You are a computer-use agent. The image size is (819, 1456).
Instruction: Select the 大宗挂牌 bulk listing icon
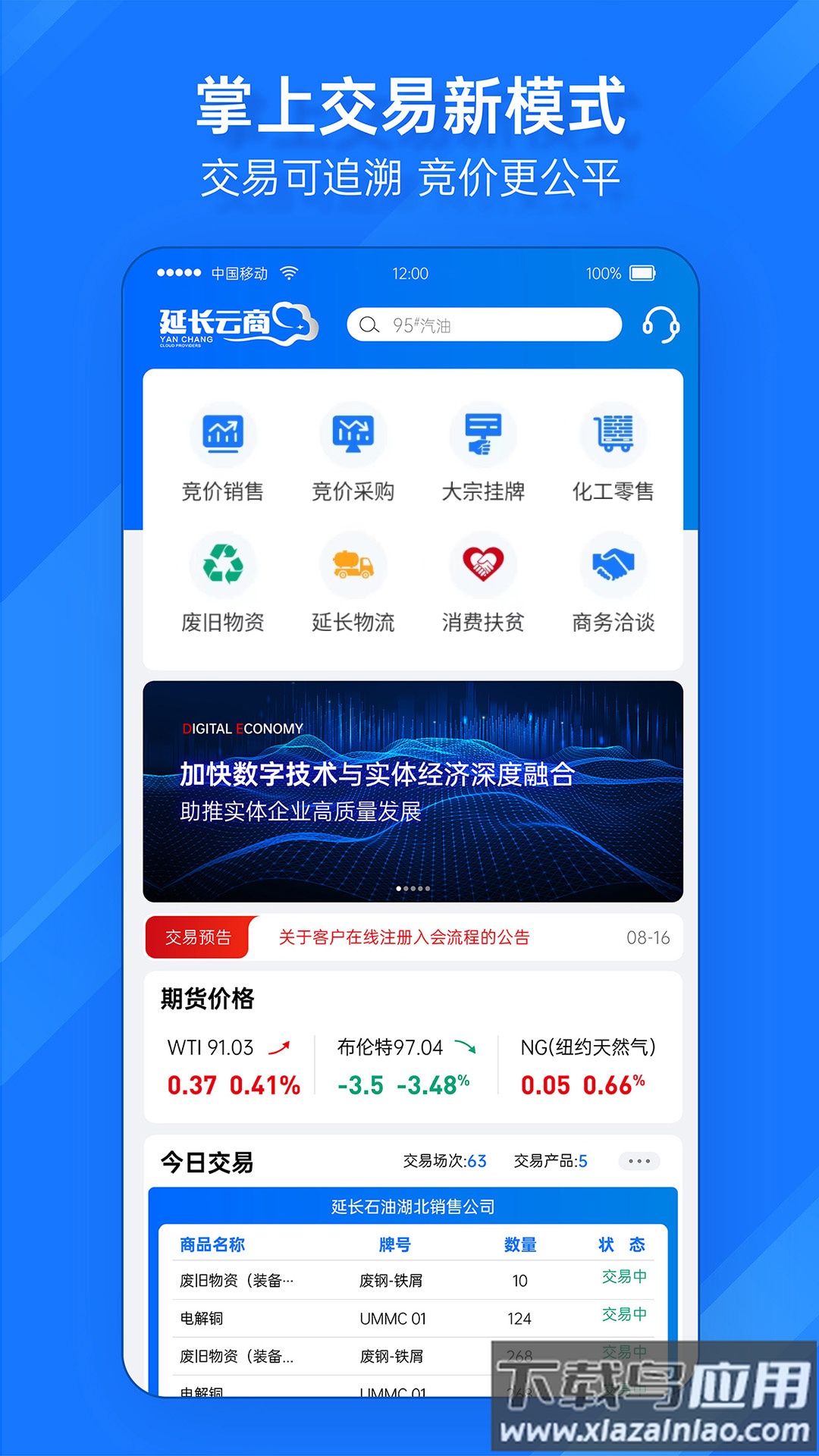483,435
